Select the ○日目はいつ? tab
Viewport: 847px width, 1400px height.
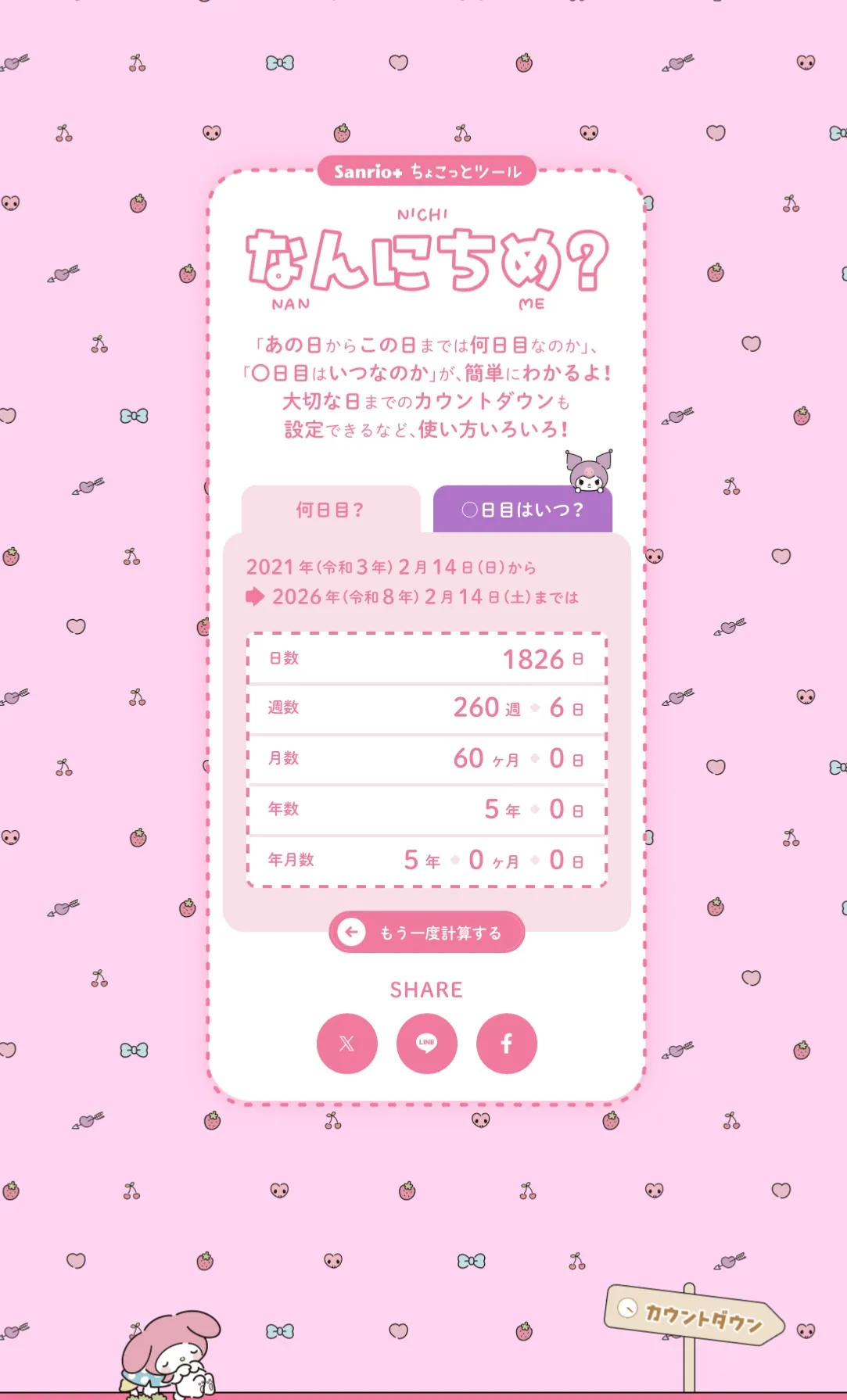point(522,510)
